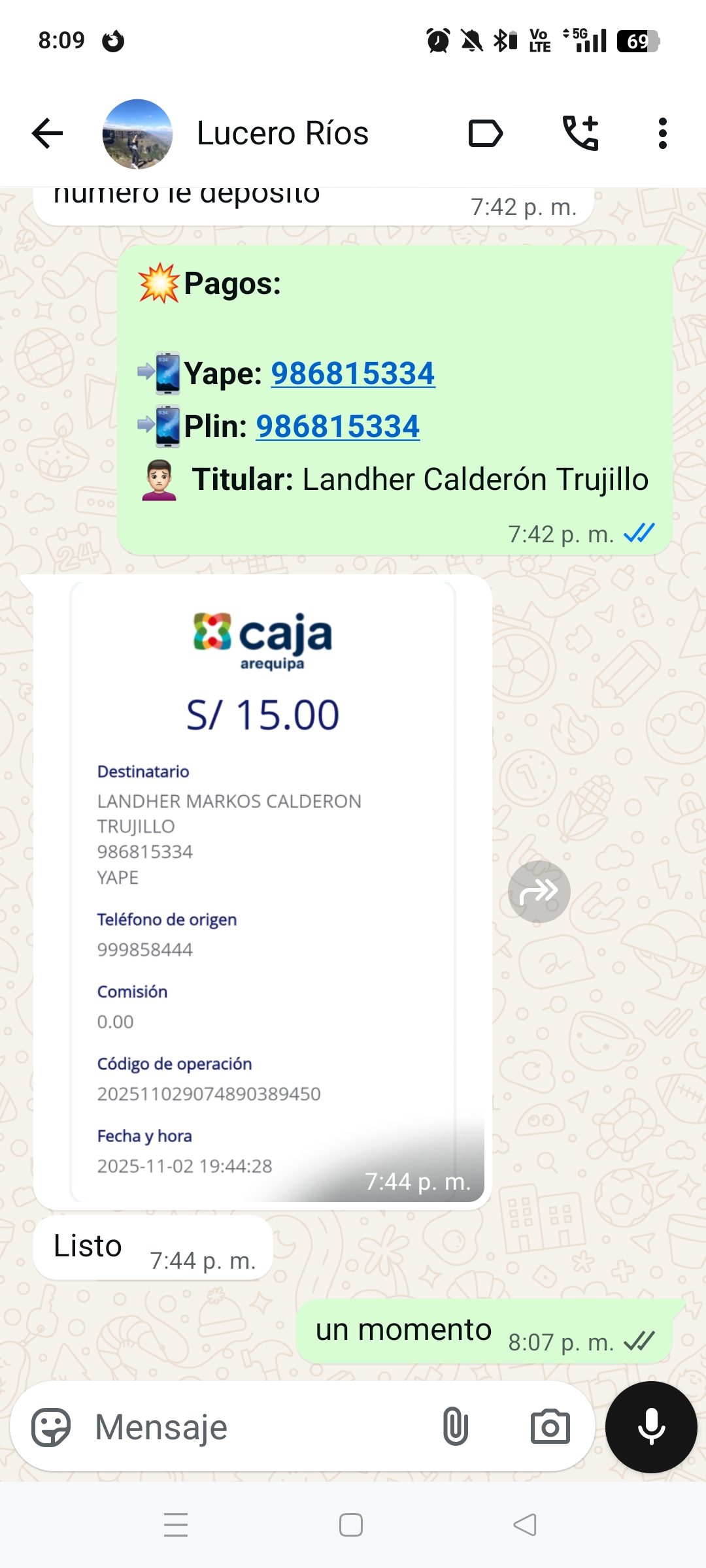Open the camera from the message bar

(550, 1427)
